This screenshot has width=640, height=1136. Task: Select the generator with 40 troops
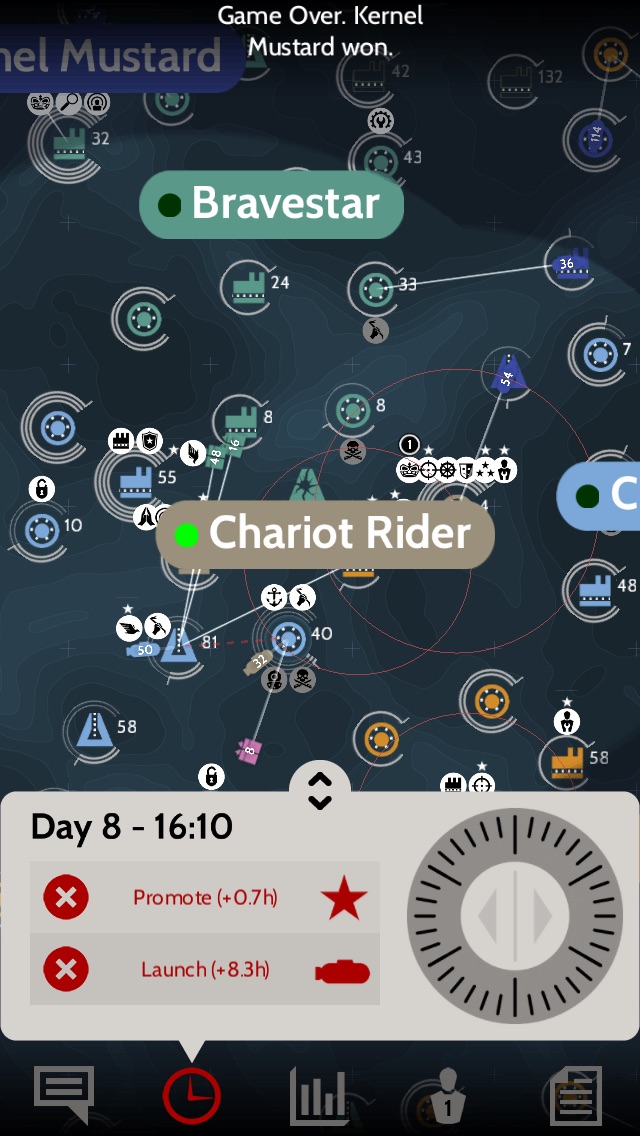click(x=289, y=635)
